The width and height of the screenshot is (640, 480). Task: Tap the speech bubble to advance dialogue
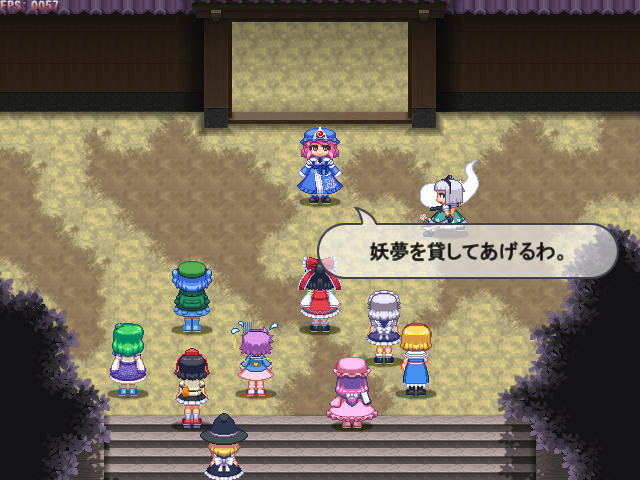click(467, 251)
